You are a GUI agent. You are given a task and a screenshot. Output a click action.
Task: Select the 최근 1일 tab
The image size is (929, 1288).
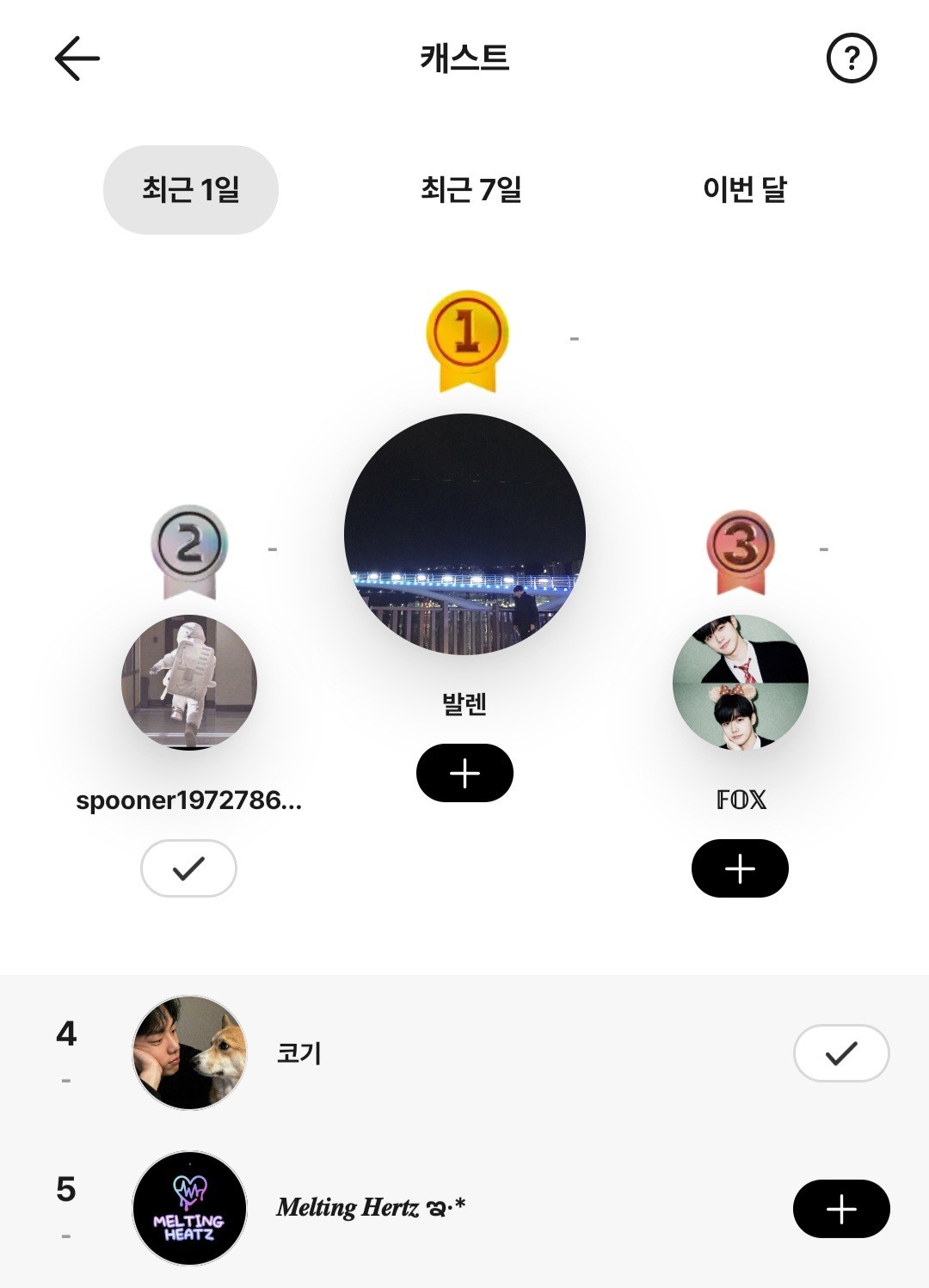pyautogui.click(x=191, y=189)
